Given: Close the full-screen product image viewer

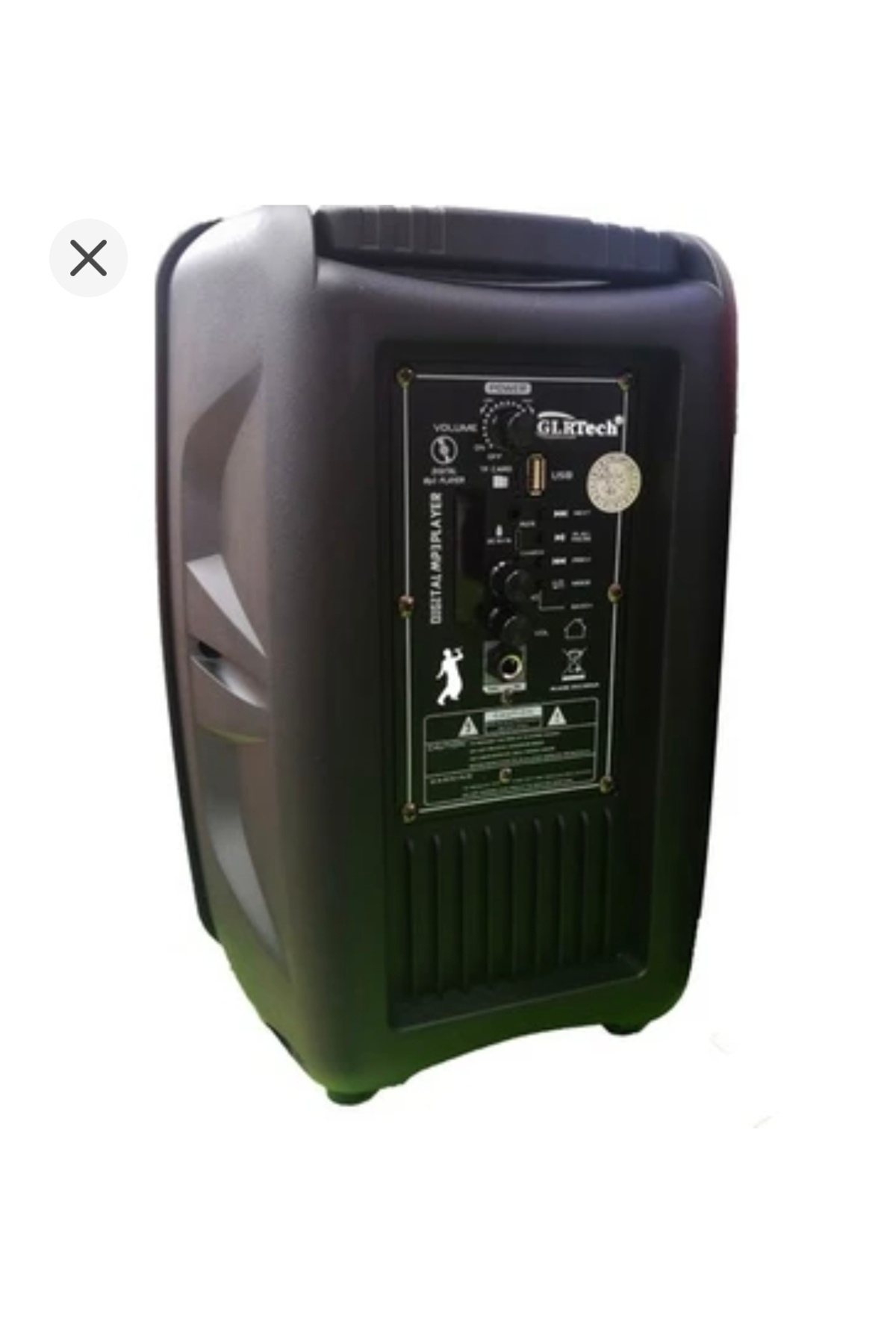Looking at the screenshot, I should pos(88,258).
